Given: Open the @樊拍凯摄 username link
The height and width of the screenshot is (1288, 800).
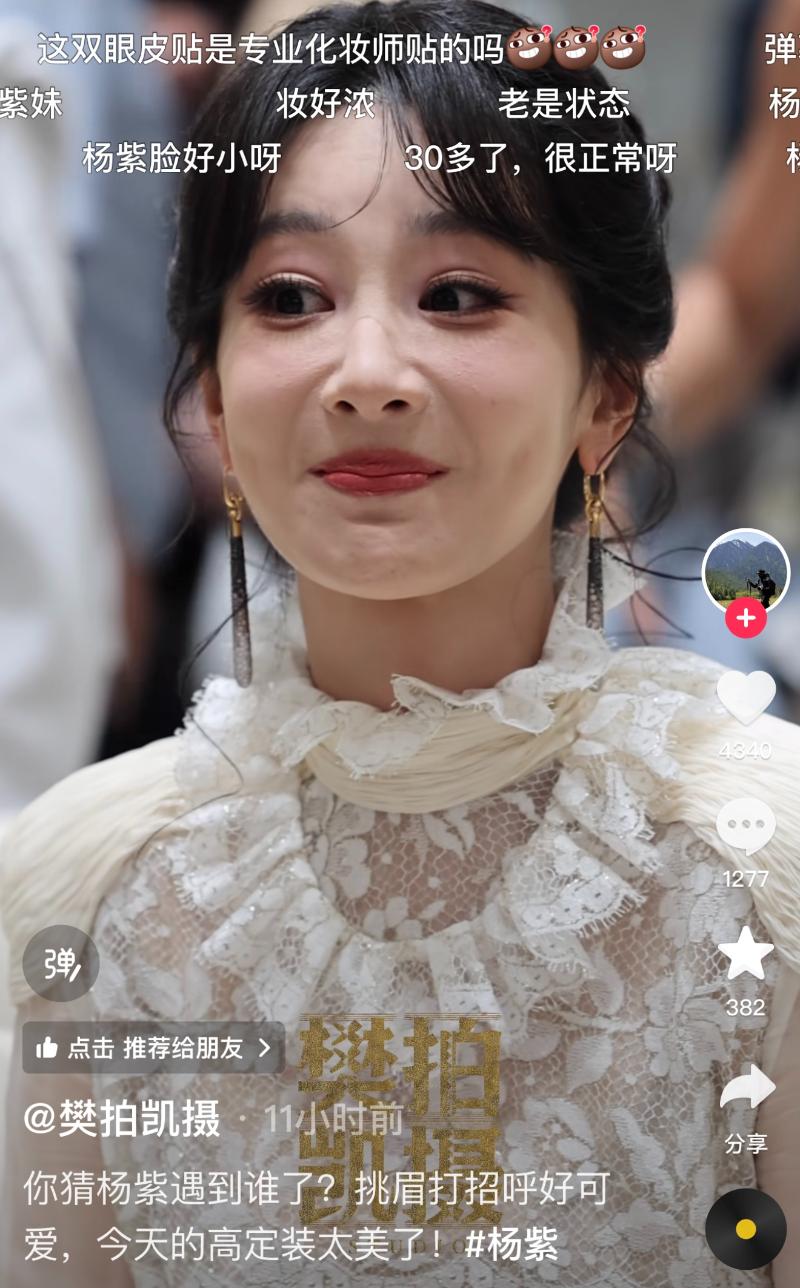Looking at the screenshot, I should [122, 1118].
